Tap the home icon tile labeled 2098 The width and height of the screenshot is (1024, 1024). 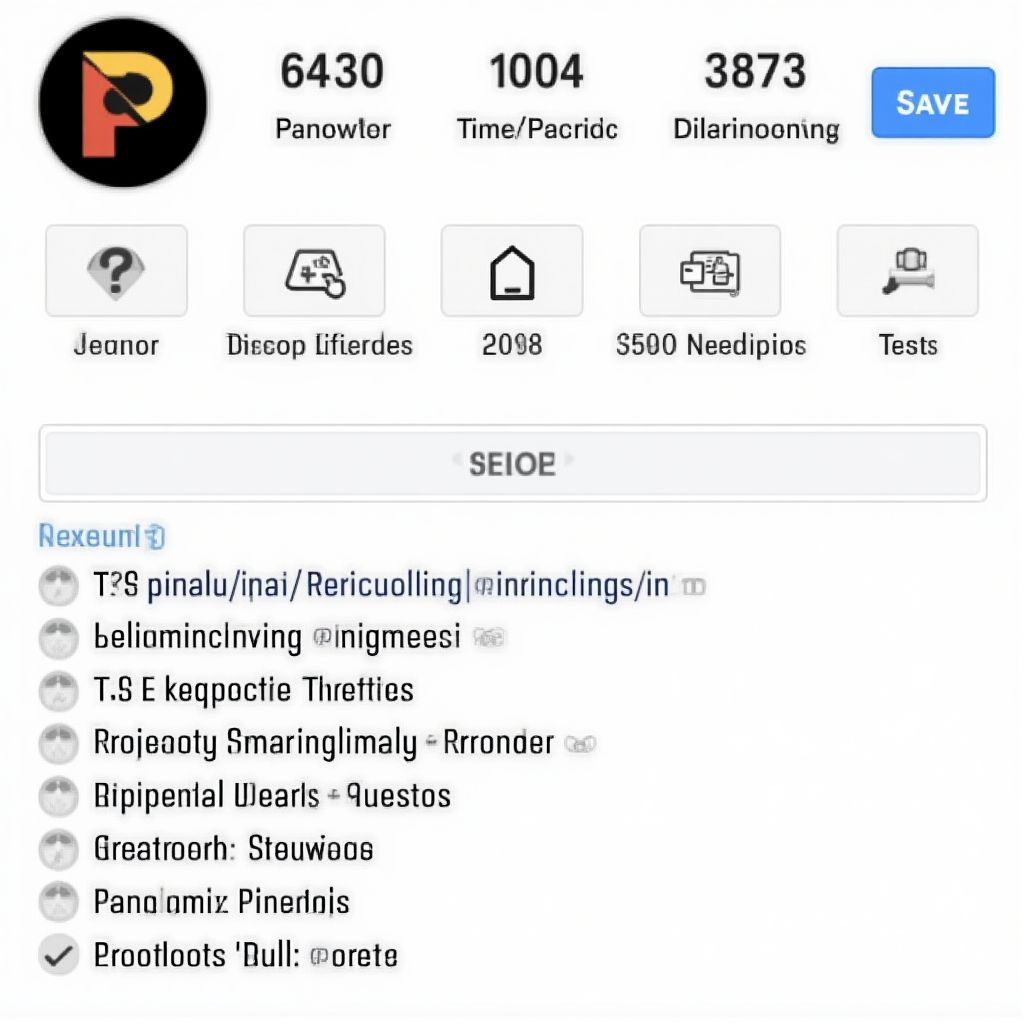pos(512,271)
